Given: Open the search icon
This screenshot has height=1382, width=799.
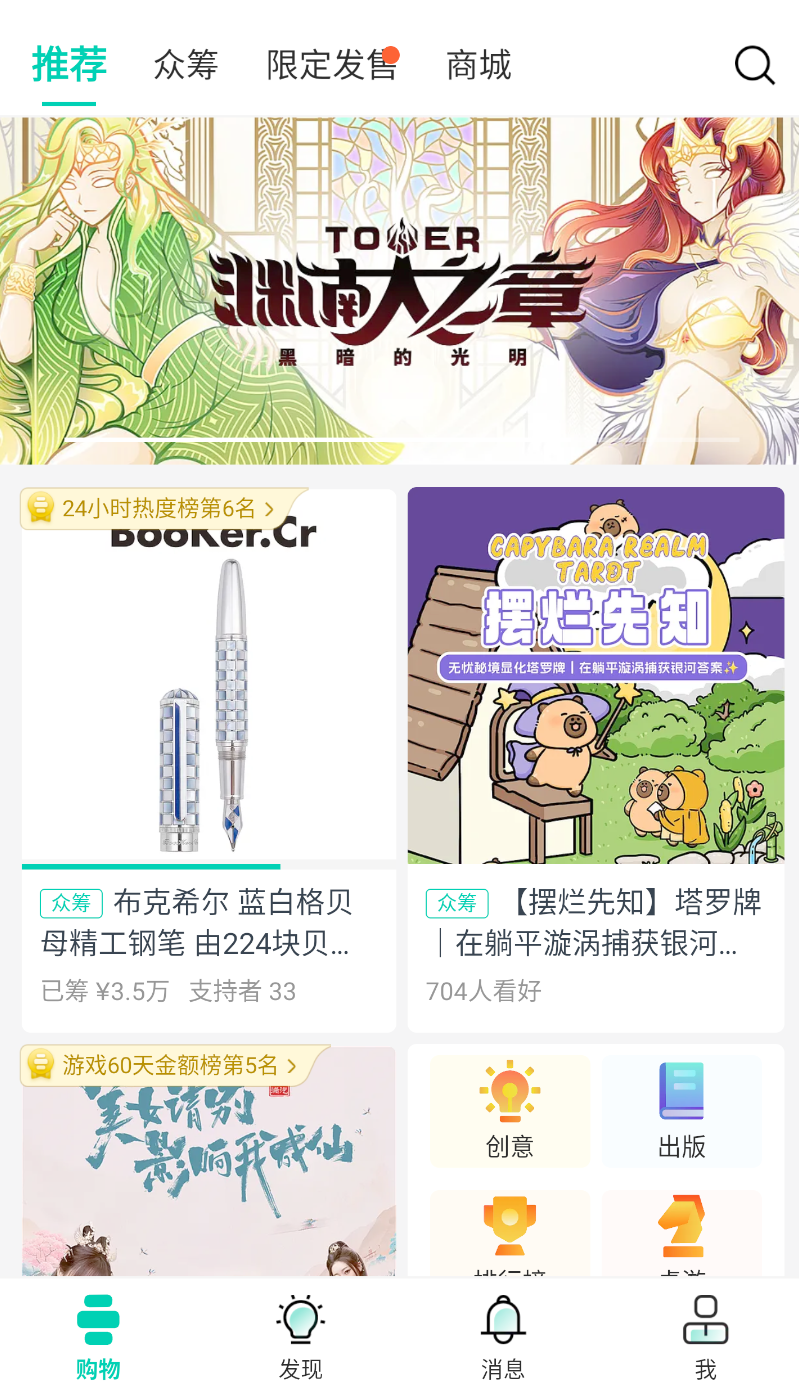Looking at the screenshot, I should [x=754, y=65].
